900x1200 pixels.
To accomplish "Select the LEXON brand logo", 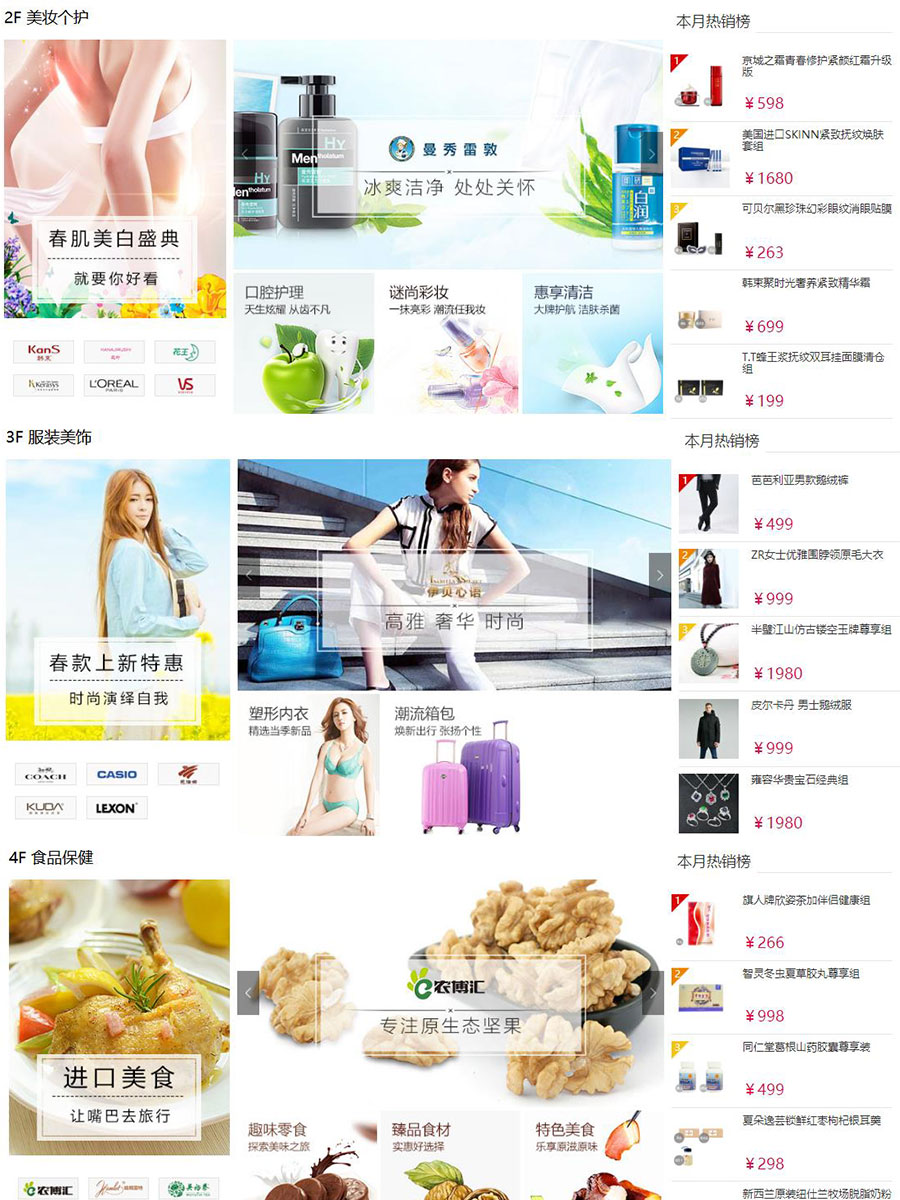I will (x=117, y=808).
